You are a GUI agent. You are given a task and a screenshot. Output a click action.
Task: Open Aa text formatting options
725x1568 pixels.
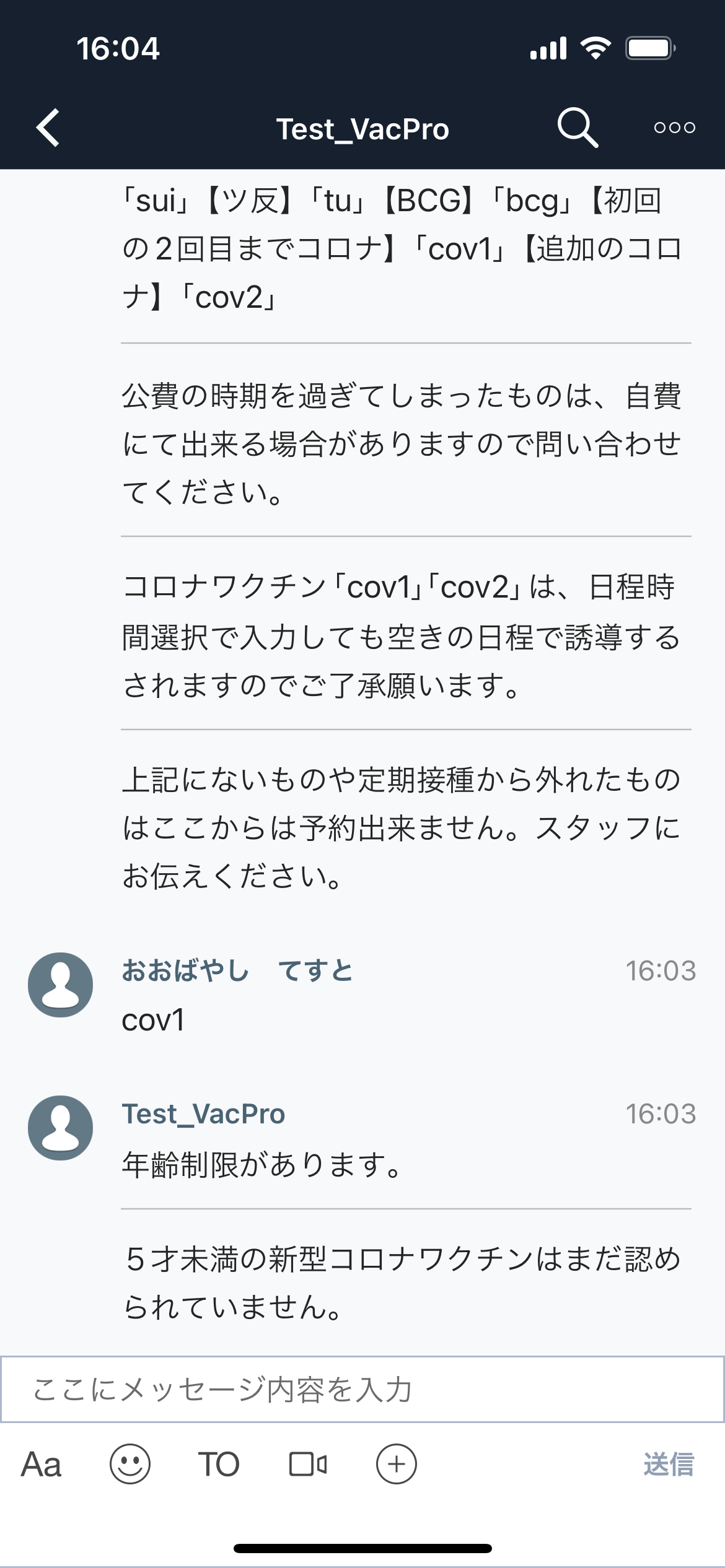42,1465
